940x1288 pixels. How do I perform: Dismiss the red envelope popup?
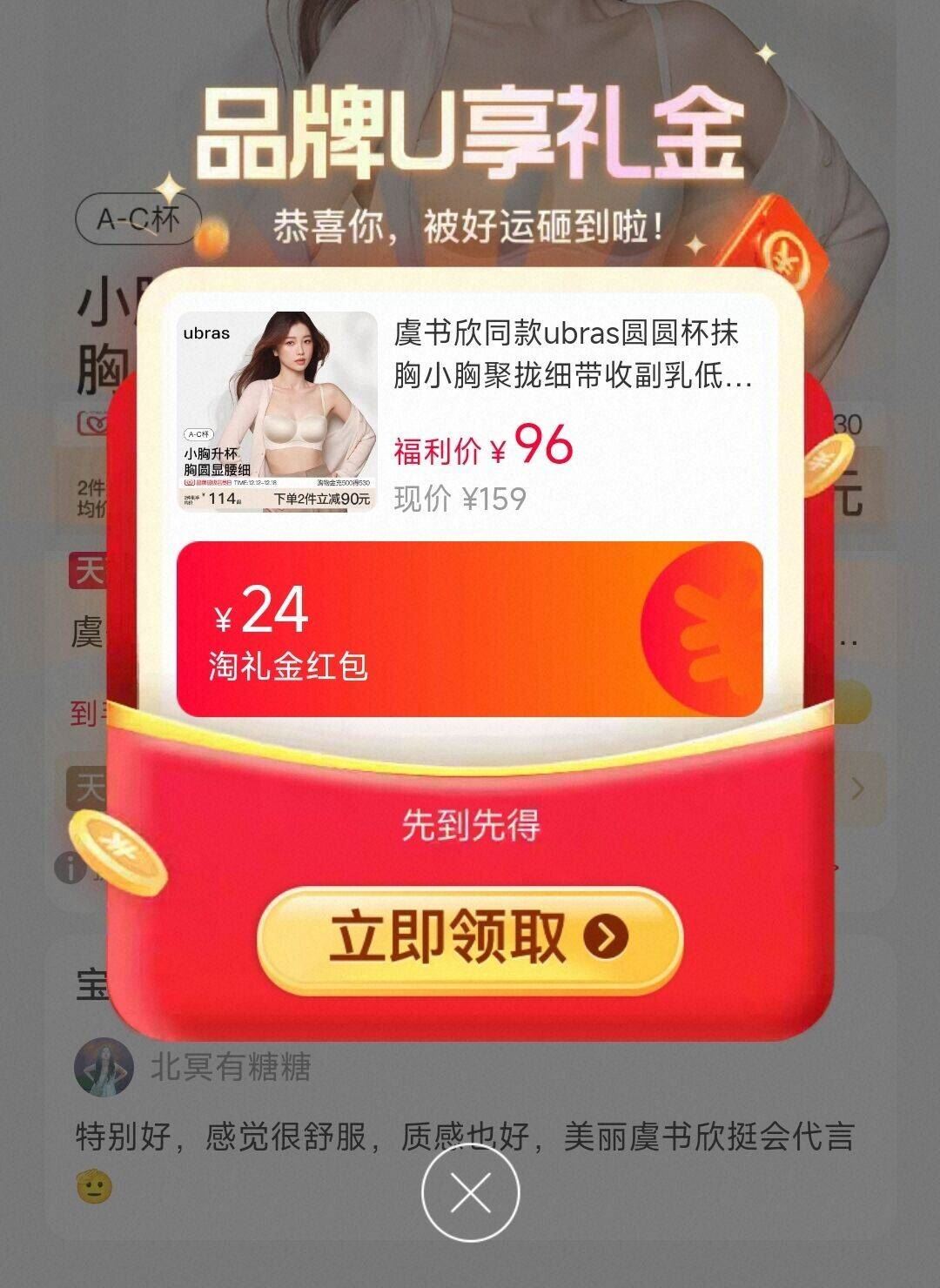tap(470, 1192)
